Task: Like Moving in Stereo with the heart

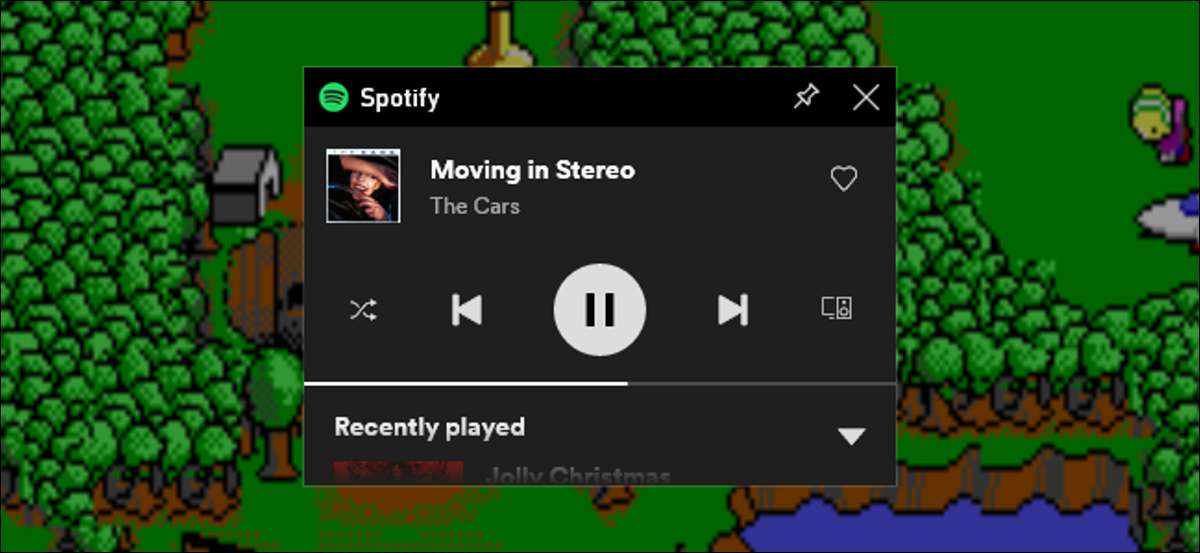Action: tap(844, 179)
